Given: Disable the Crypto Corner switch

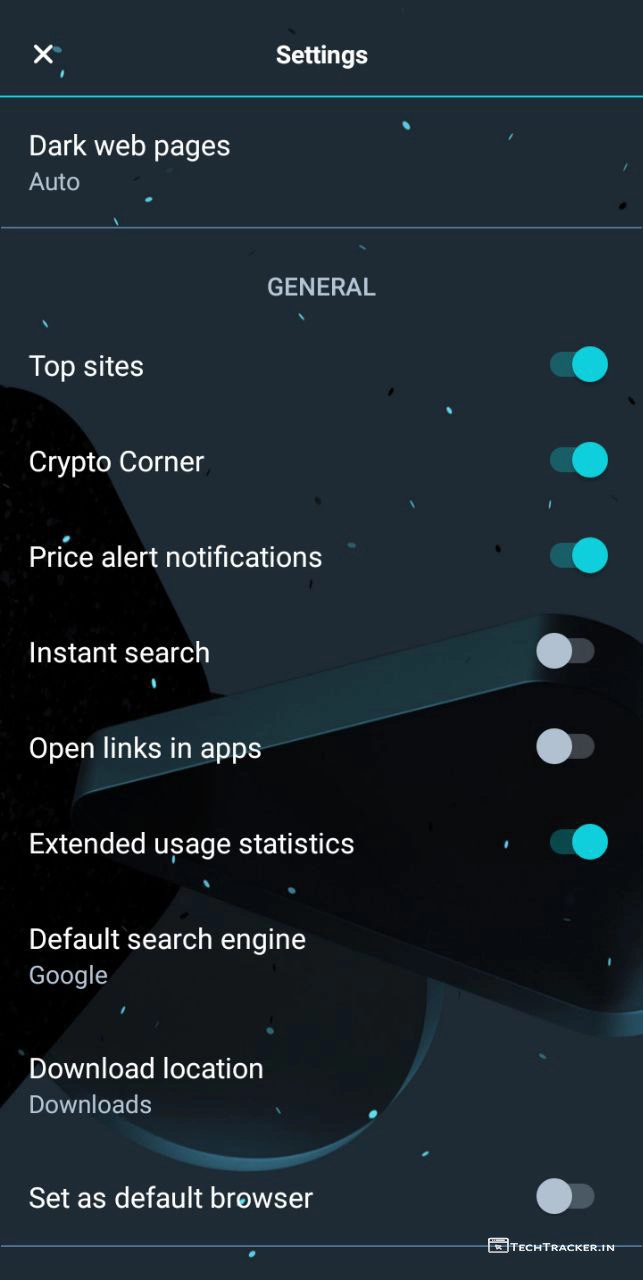Looking at the screenshot, I should click(x=578, y=460).
